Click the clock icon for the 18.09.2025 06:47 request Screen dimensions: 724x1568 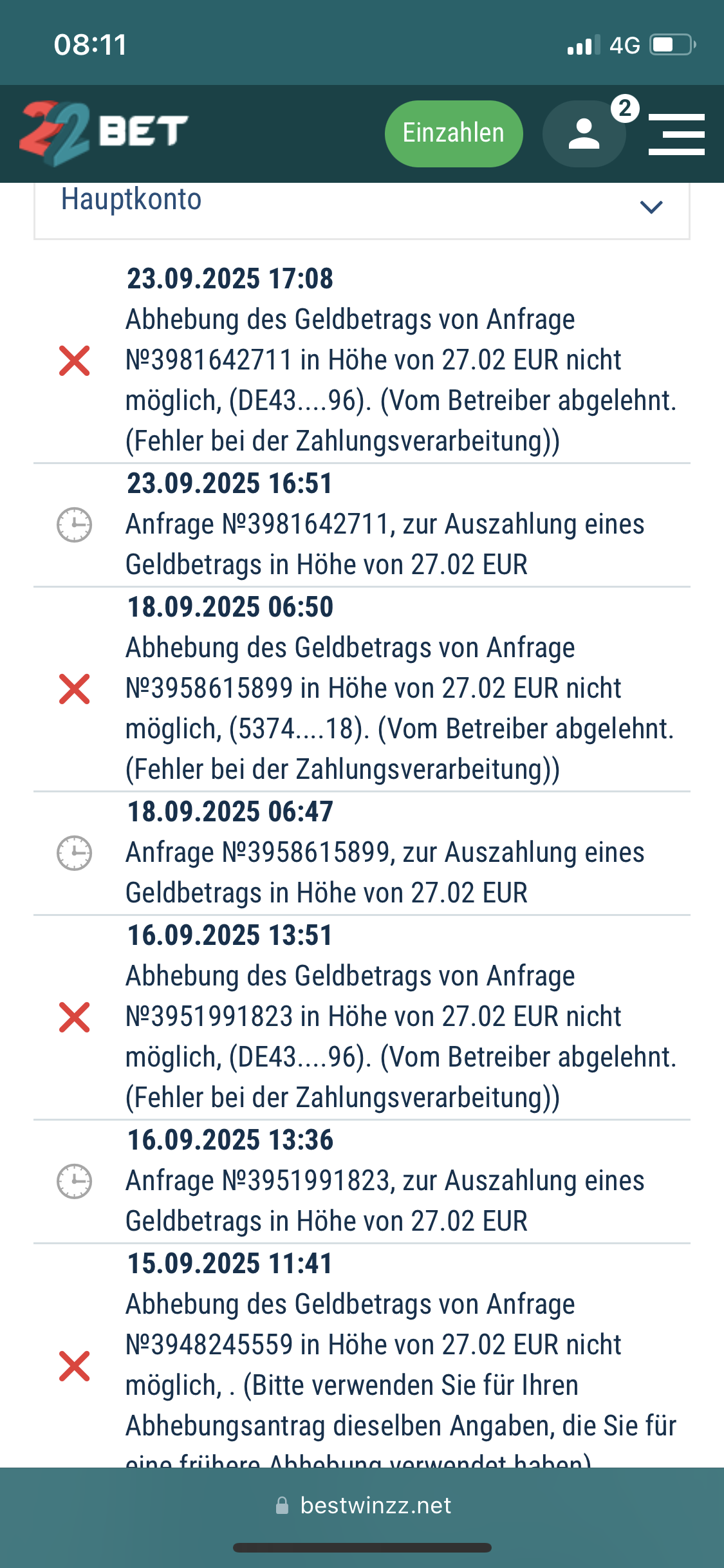click(75, 852)
